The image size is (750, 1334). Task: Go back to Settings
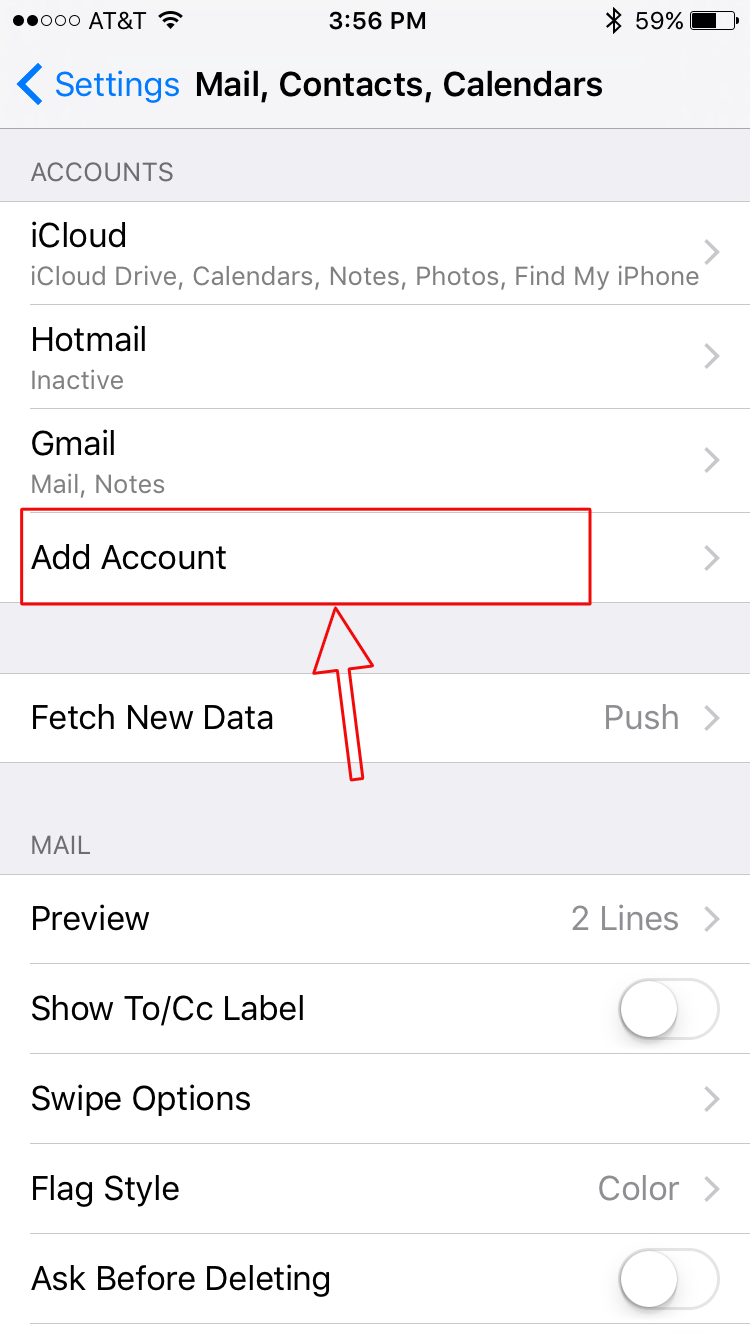98,85
